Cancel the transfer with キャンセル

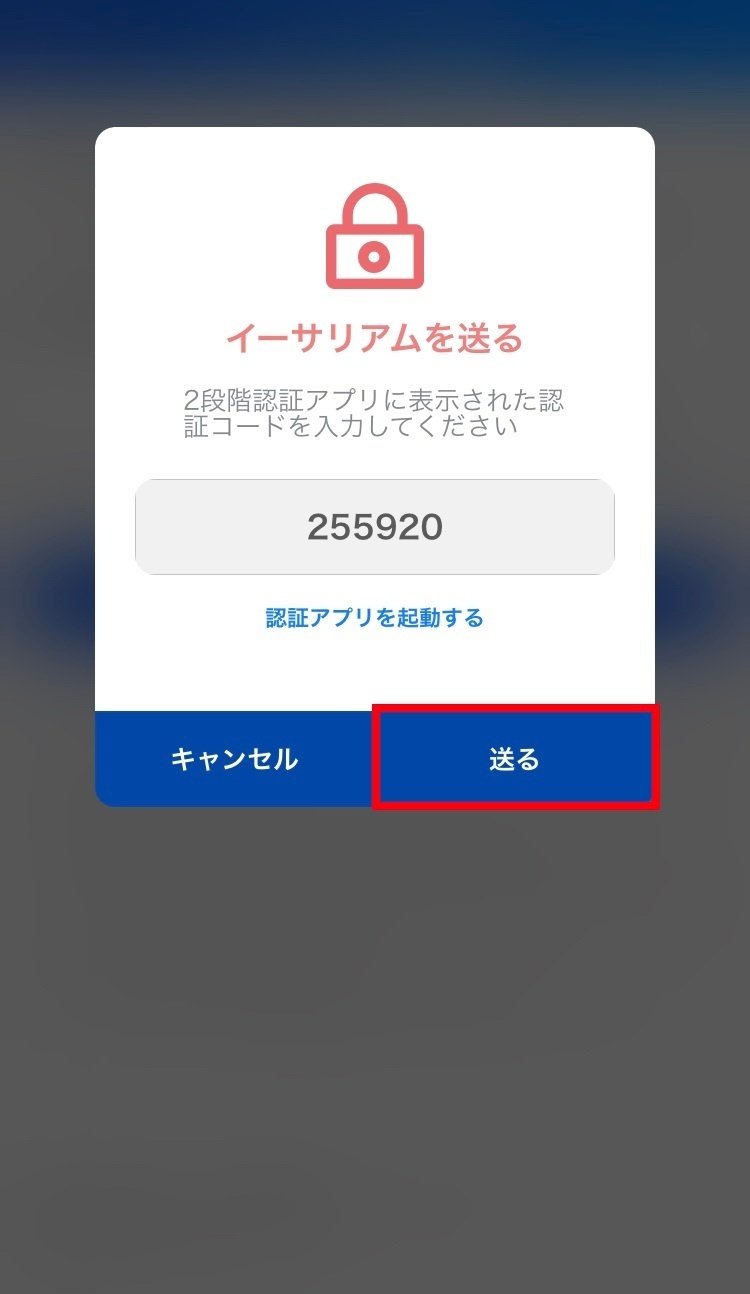[x=234, y=758]
